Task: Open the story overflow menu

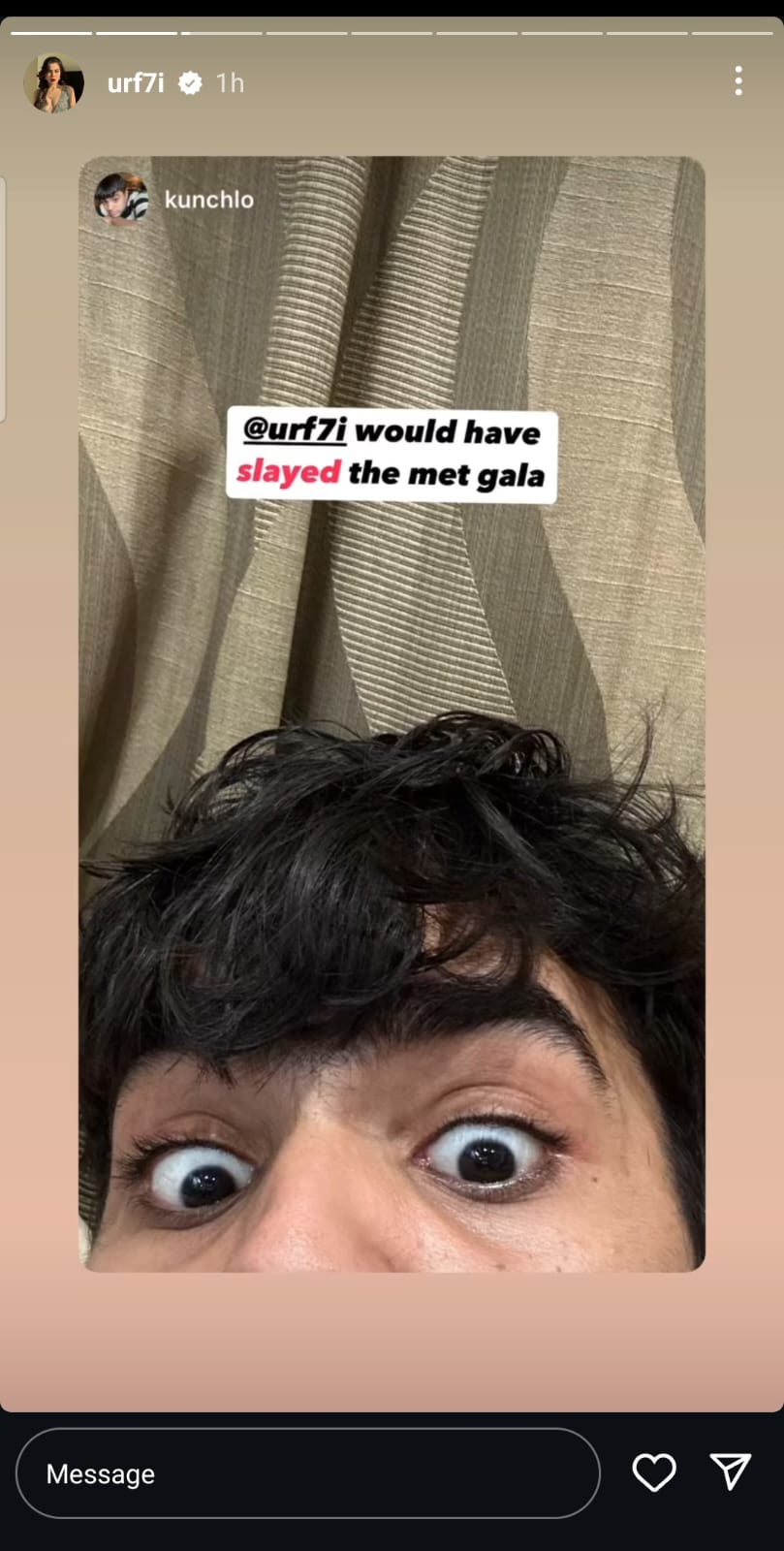Action: click(738, 81)
